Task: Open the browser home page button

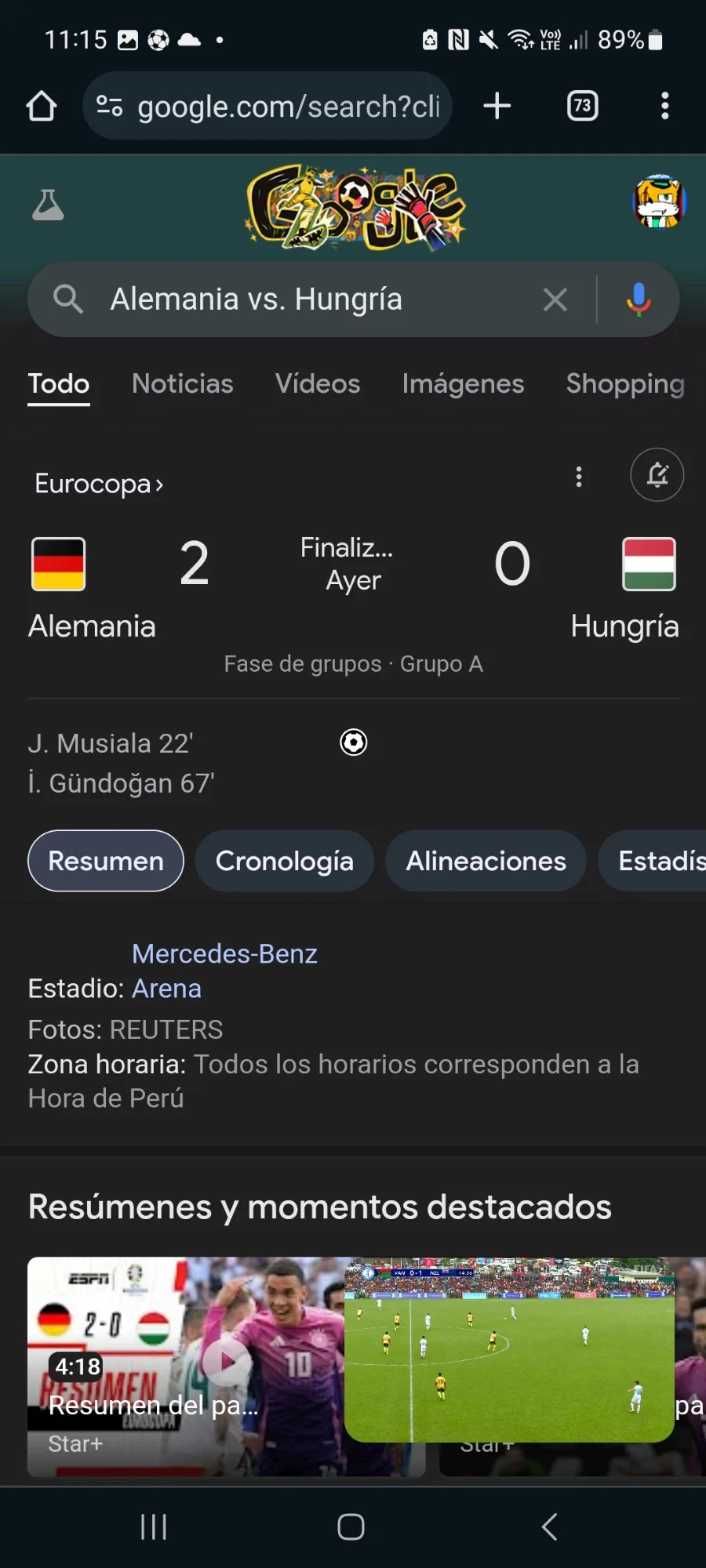Action: pos(42,106)
